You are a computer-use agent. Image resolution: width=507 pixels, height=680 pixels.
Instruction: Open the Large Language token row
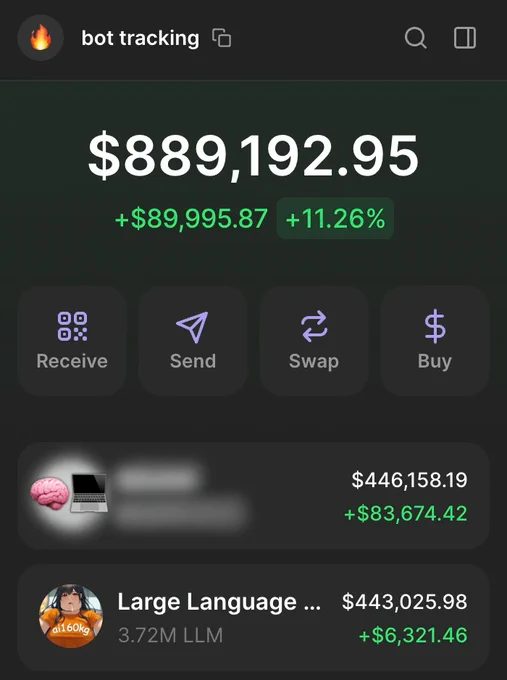[254, 618]
